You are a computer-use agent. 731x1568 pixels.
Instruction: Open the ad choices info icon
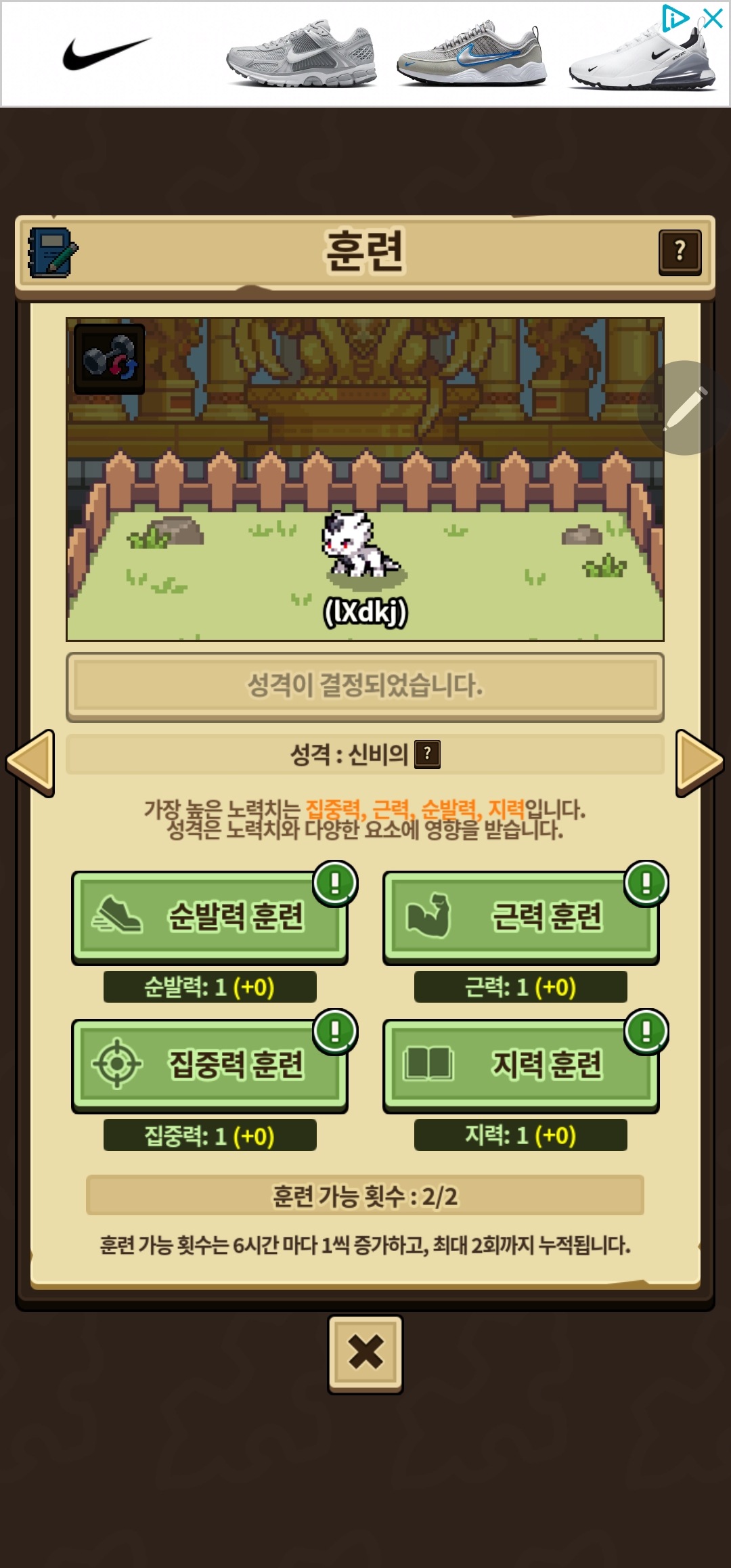pyautogui.click(x=674, y=18)
